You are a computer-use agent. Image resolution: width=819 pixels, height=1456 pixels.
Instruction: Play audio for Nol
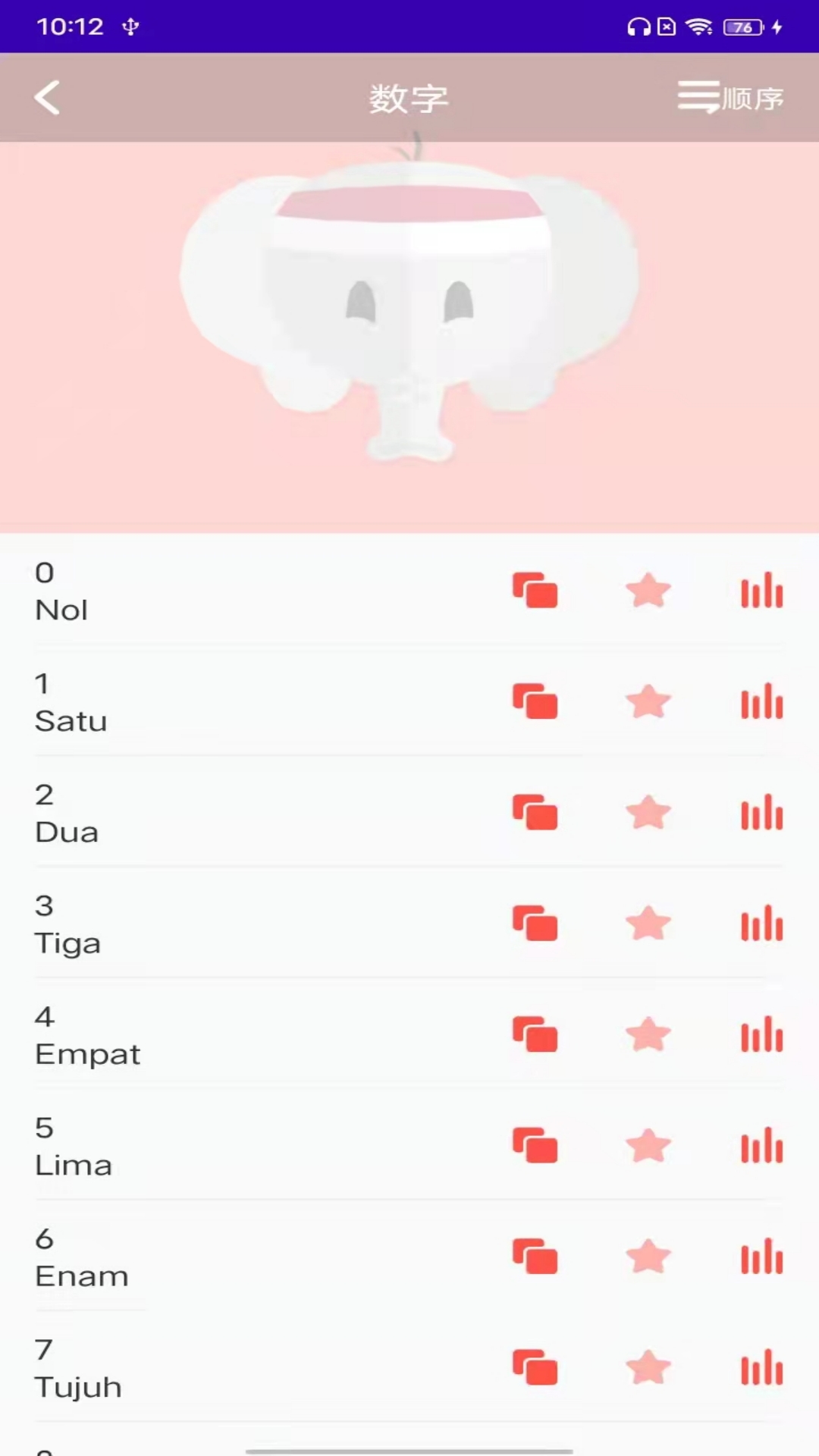tap(761, 591)
